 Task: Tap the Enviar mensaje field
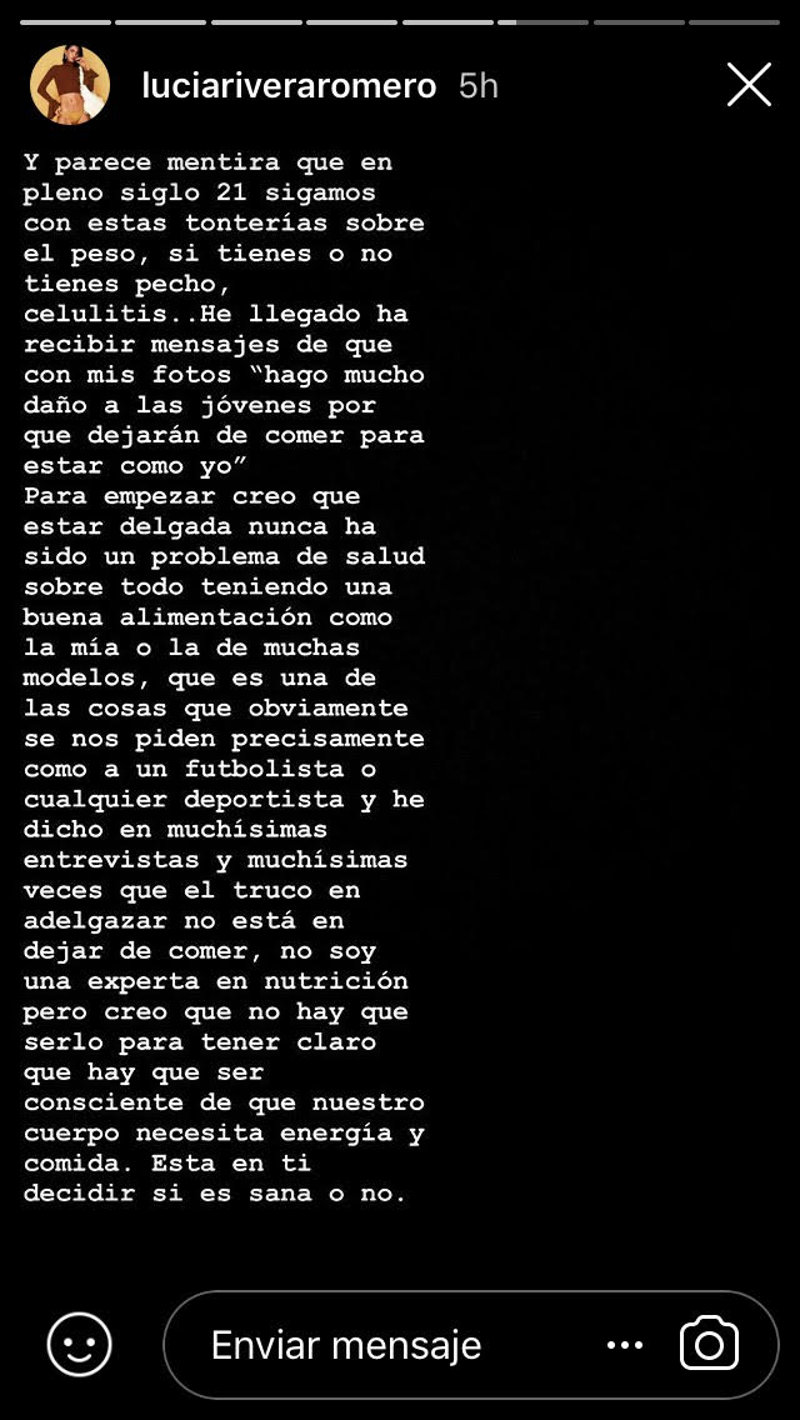point(380,1345)
